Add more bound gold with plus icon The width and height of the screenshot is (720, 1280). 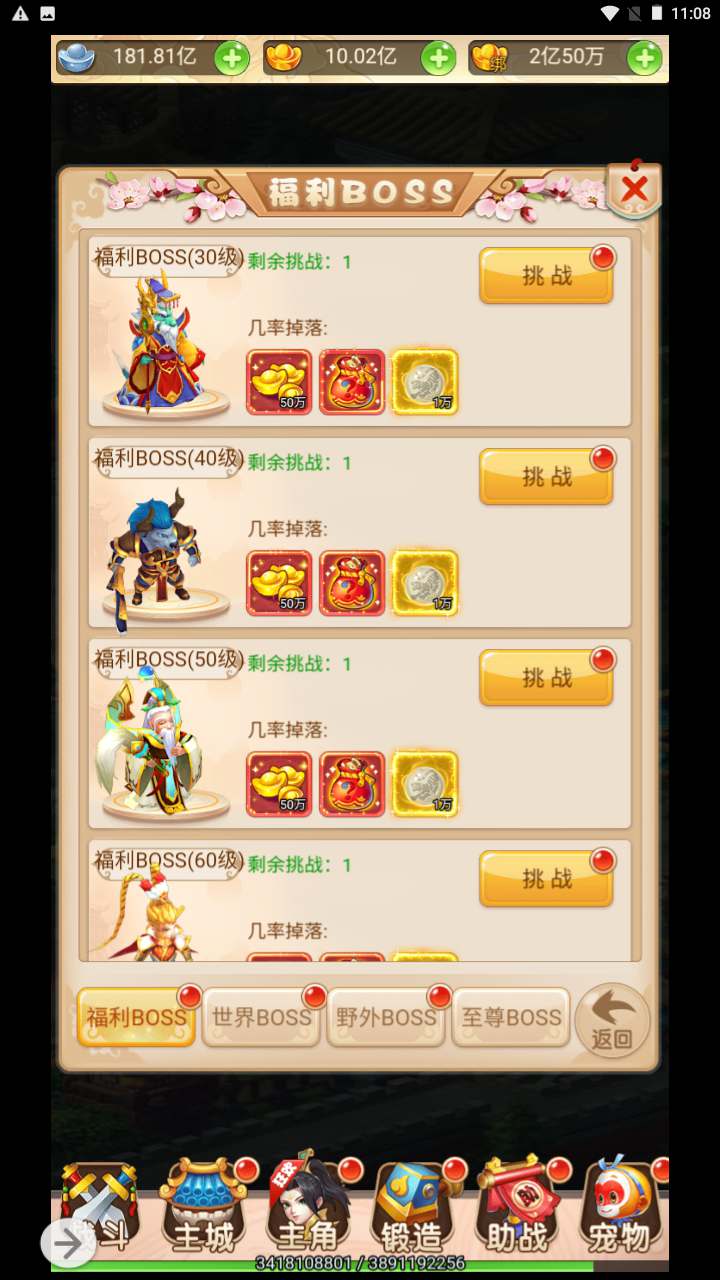tap(644, 58)
